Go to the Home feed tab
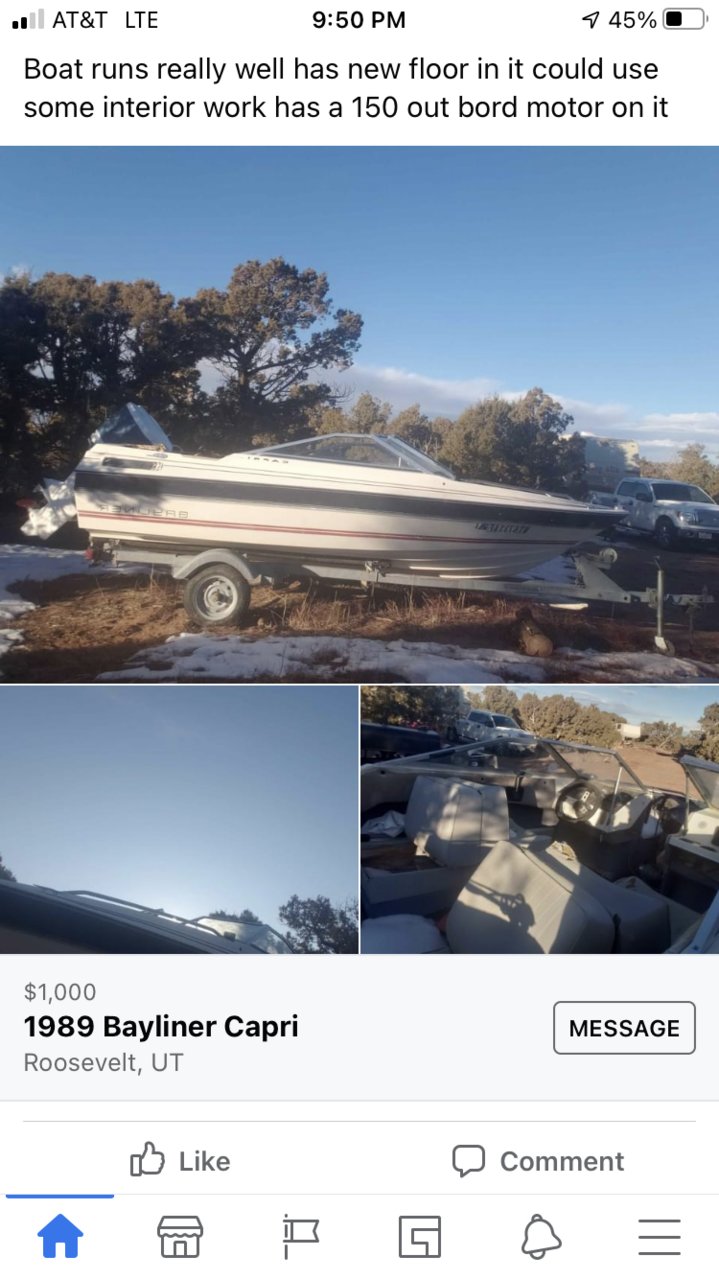 pyautogui.click(x=60, y=1237)
